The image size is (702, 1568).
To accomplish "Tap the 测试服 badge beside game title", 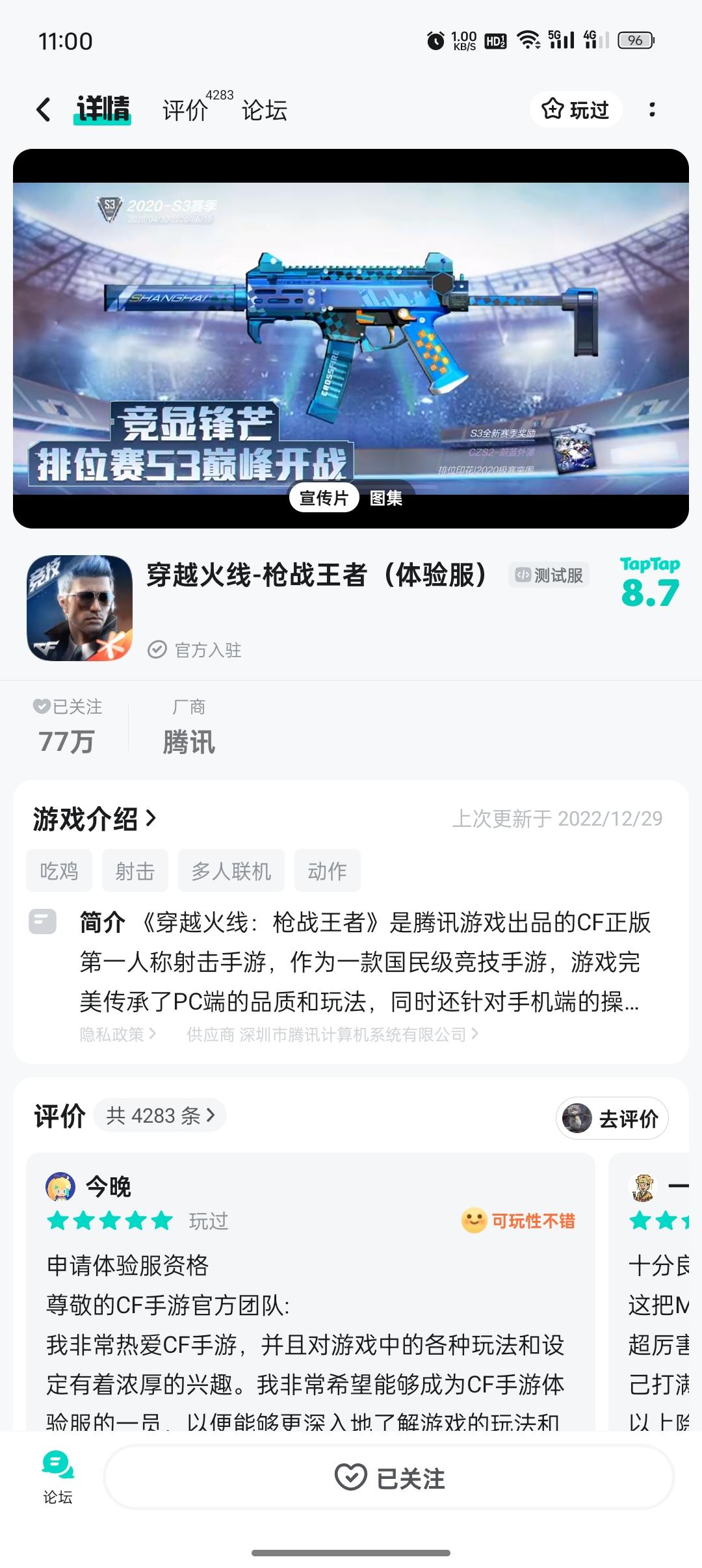I will coord(549,575).
